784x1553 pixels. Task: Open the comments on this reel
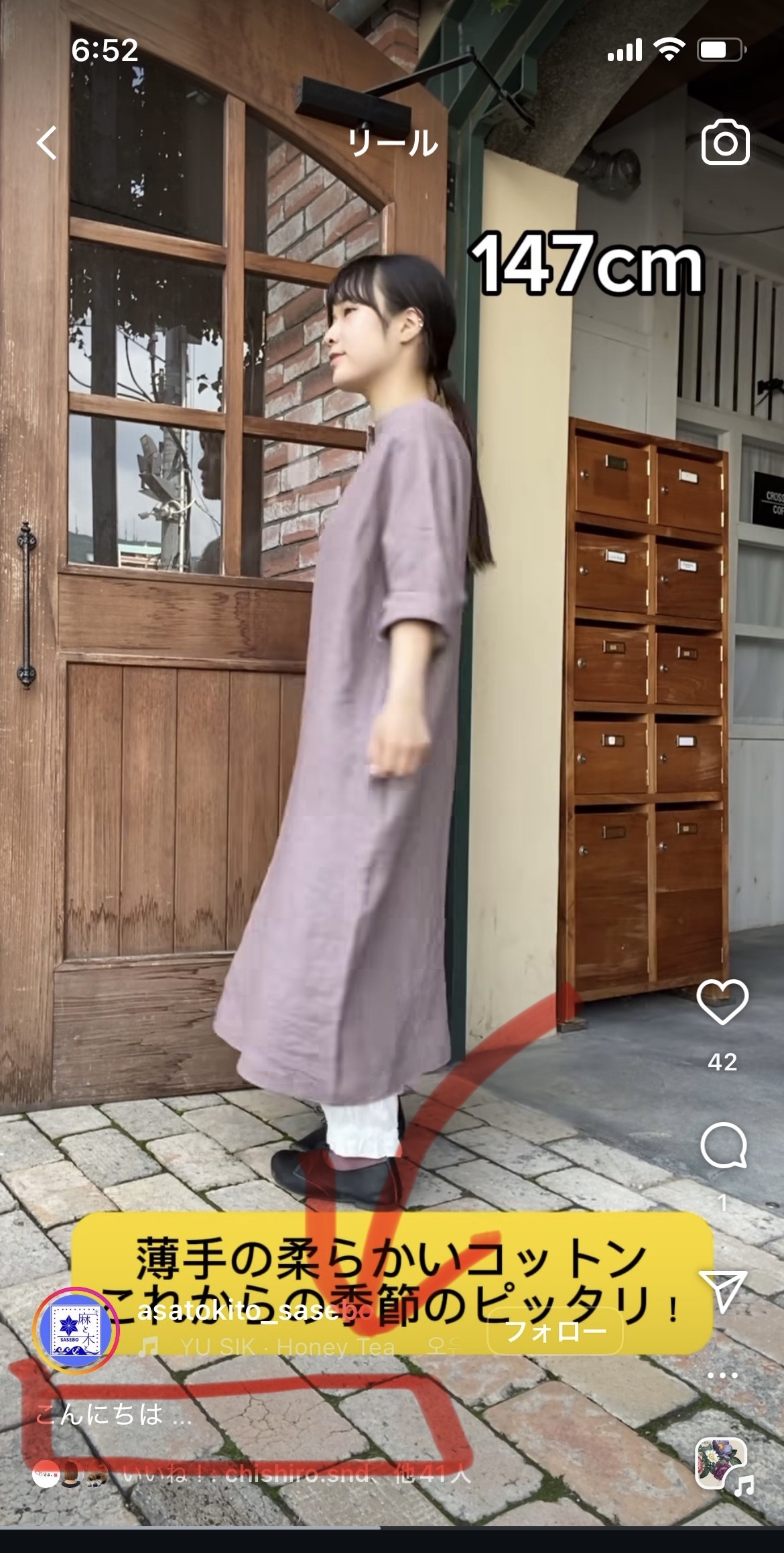(x=722, y=1145)
